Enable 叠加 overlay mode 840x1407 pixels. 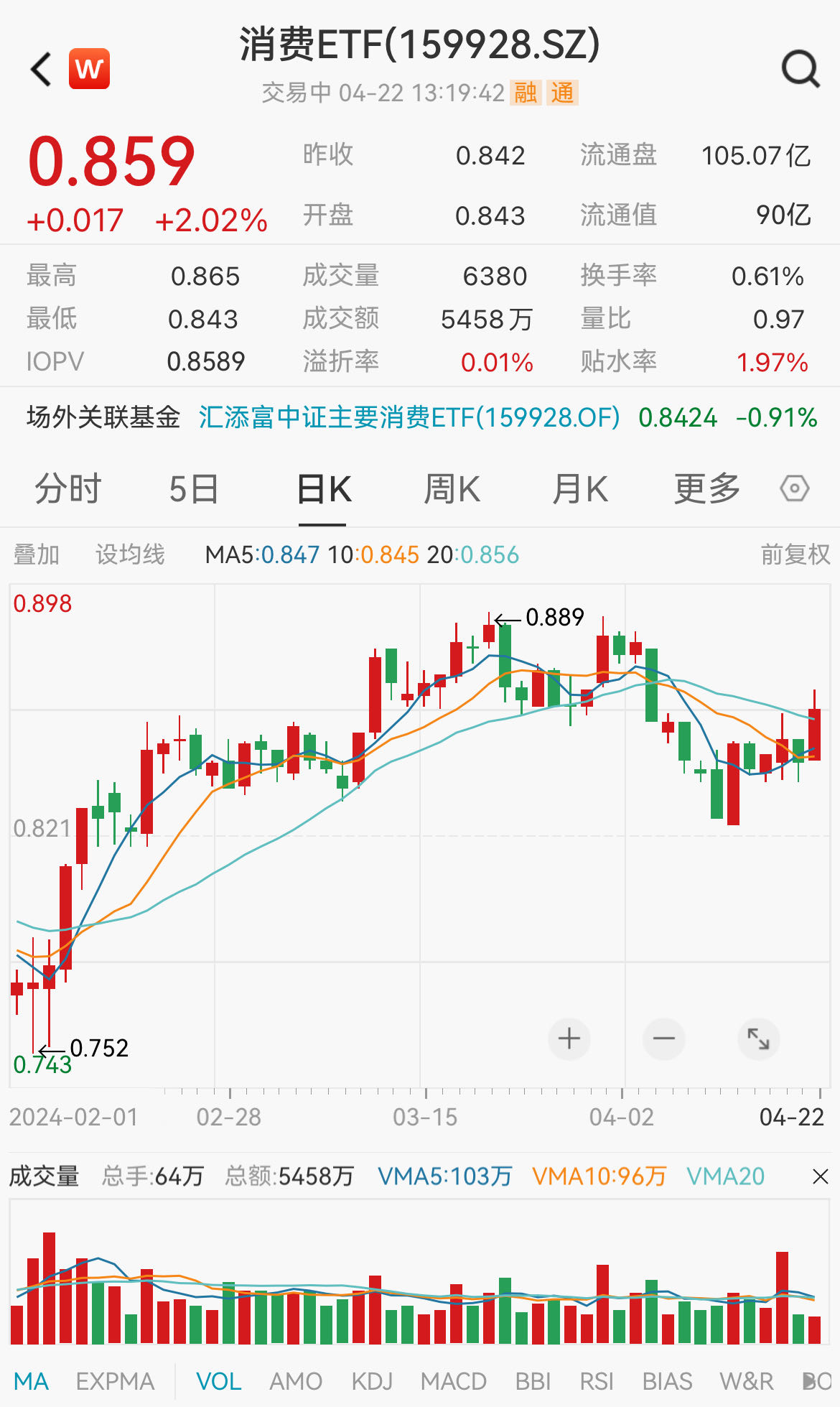pyautogui.click(x=37, y=554)
